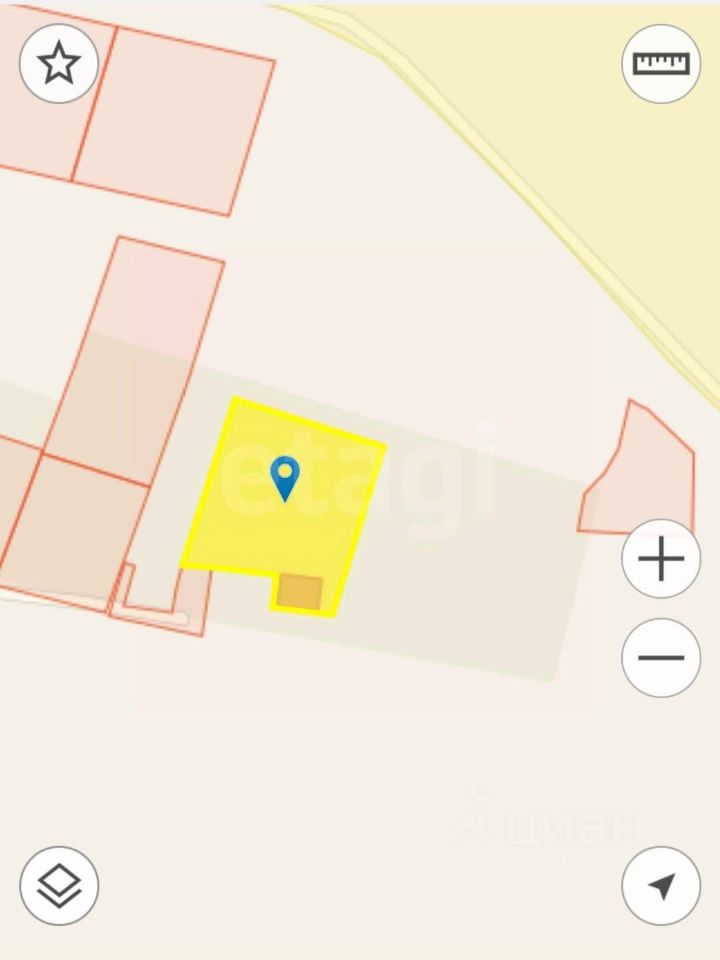The image size is (720, 960).
Task: Zoom in with the plus button
Action: 661,559
